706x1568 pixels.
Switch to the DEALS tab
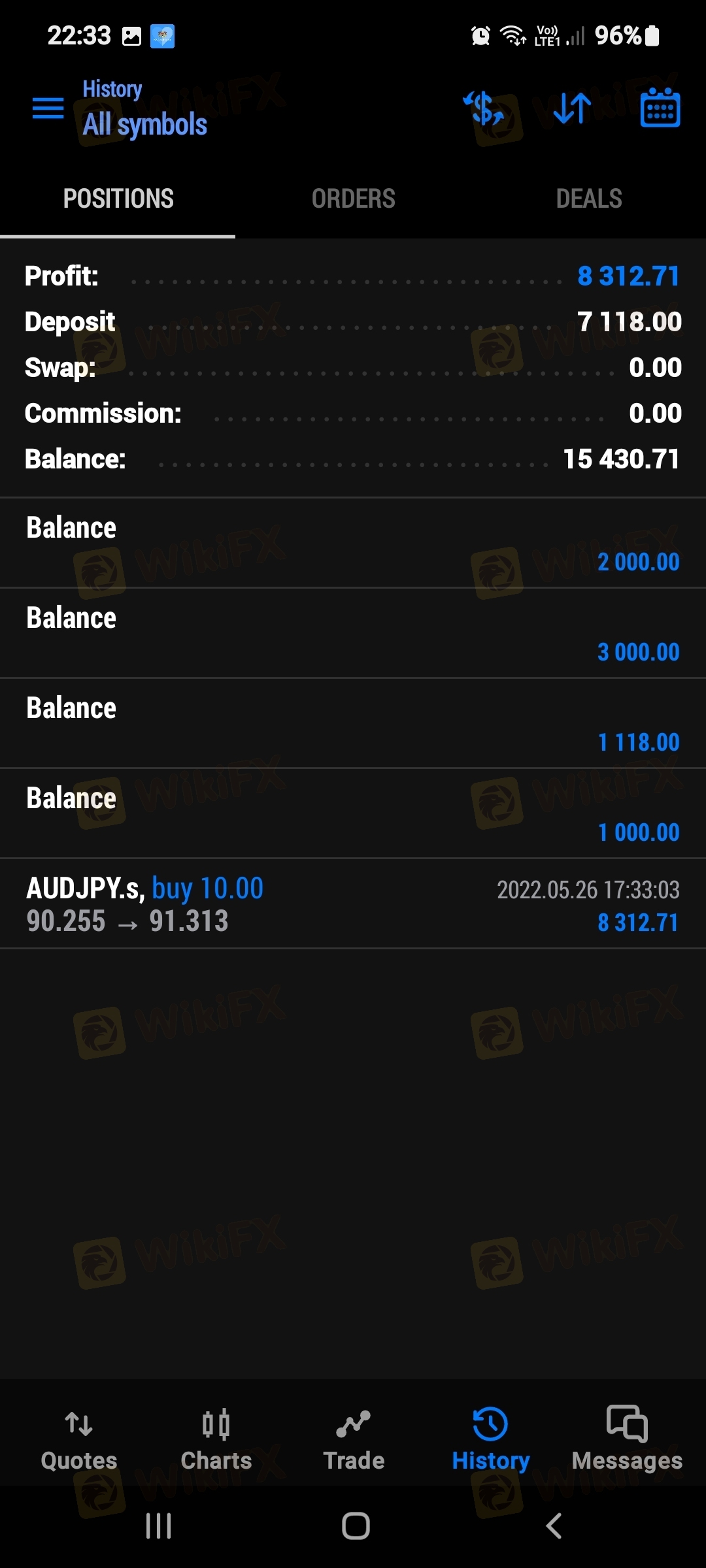pyautogui.click(x=588, y=199)
